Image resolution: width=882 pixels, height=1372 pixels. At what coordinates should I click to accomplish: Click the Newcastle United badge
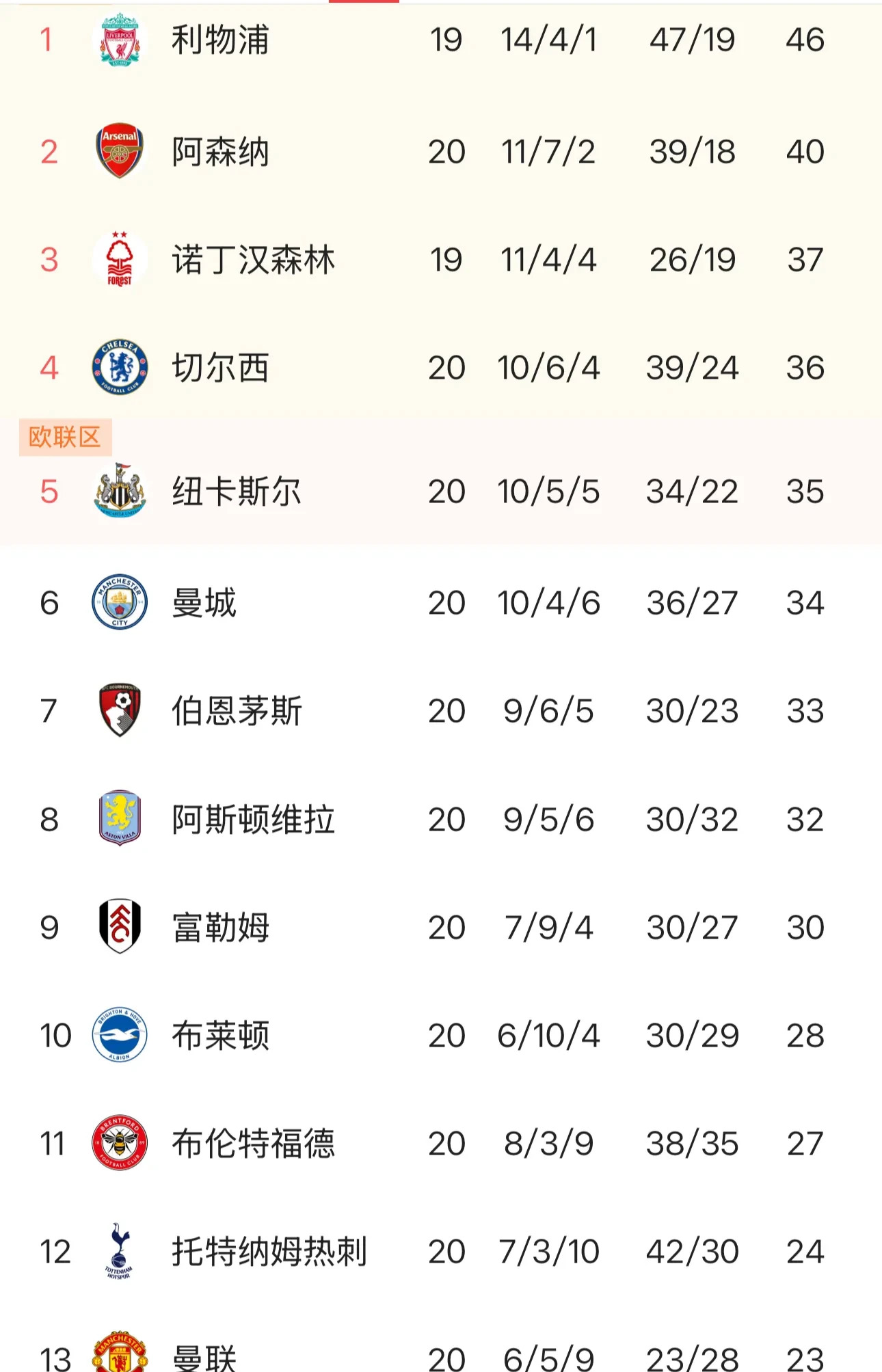pyautogui.click(x=118, y=491)
